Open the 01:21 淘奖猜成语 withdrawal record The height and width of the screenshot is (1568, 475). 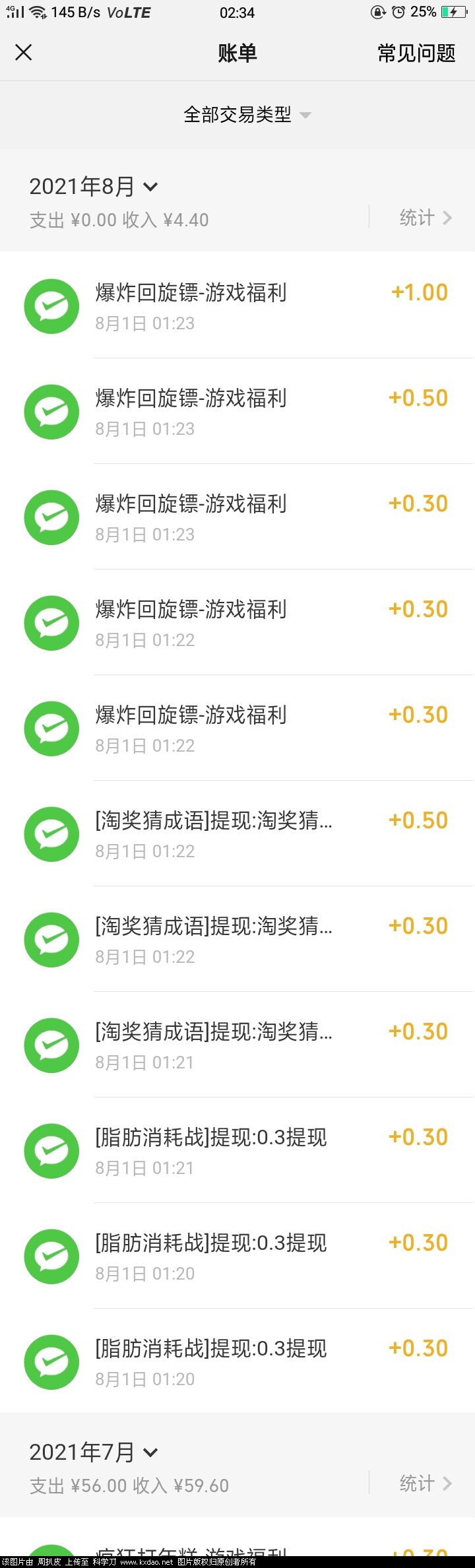click(x=237, y=1045)
